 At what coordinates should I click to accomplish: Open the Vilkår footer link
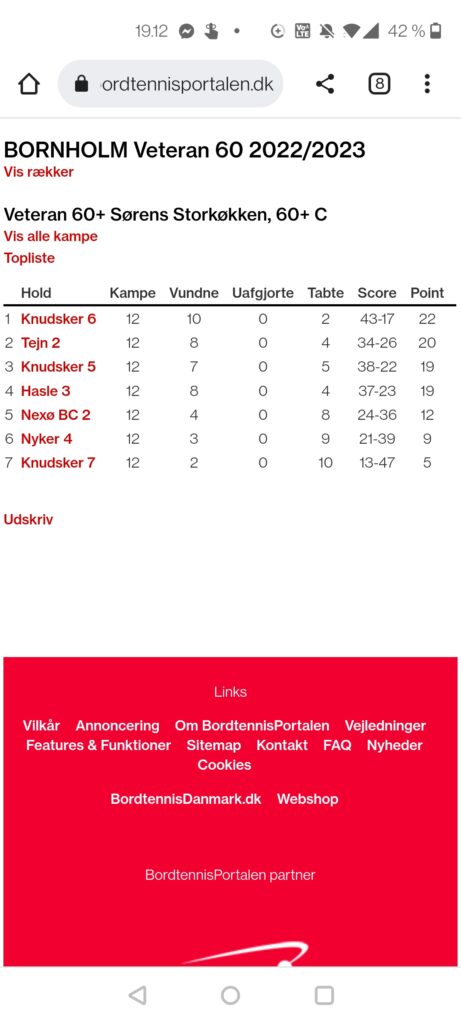click(x=41, y=726)
